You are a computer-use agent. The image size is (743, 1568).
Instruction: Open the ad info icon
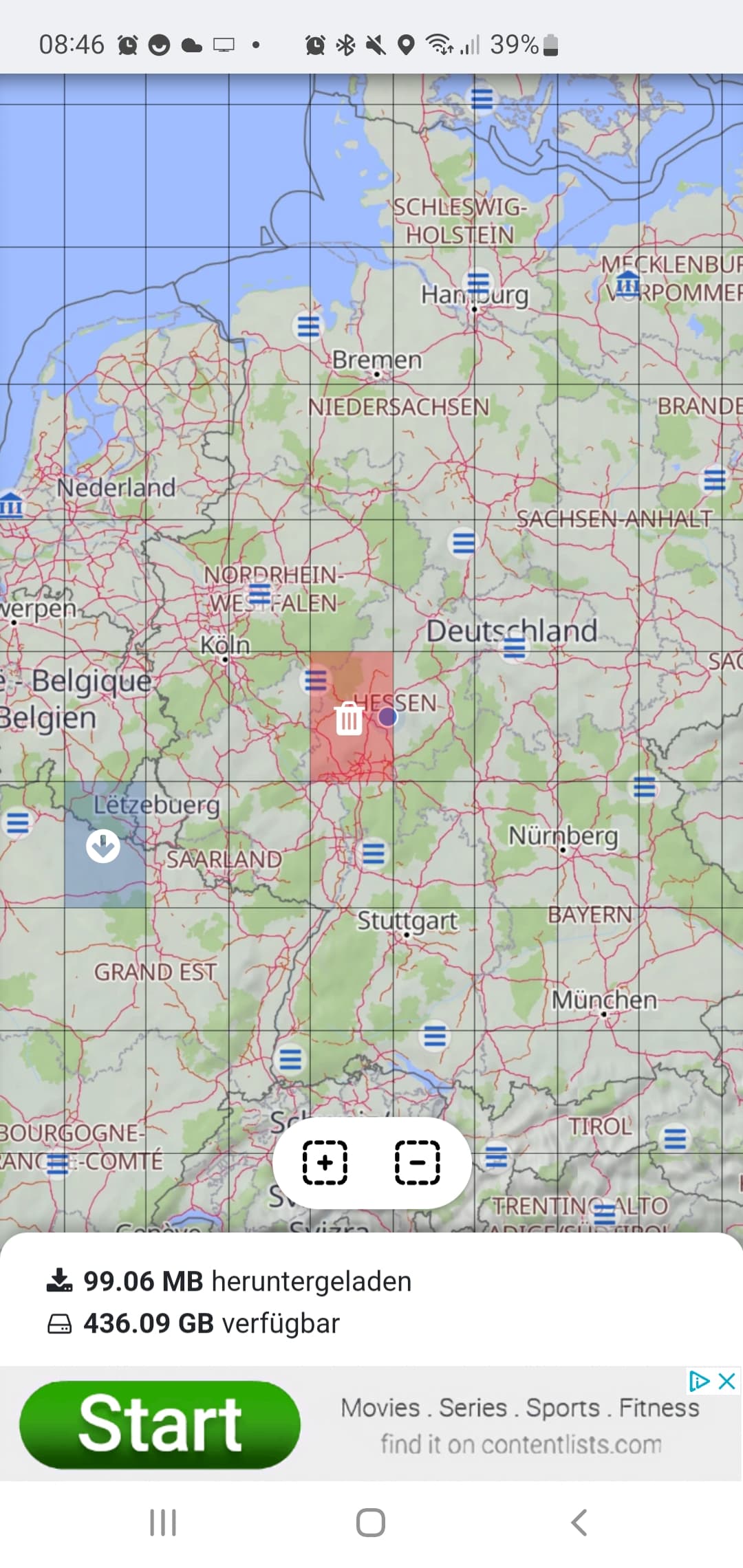699,1381
